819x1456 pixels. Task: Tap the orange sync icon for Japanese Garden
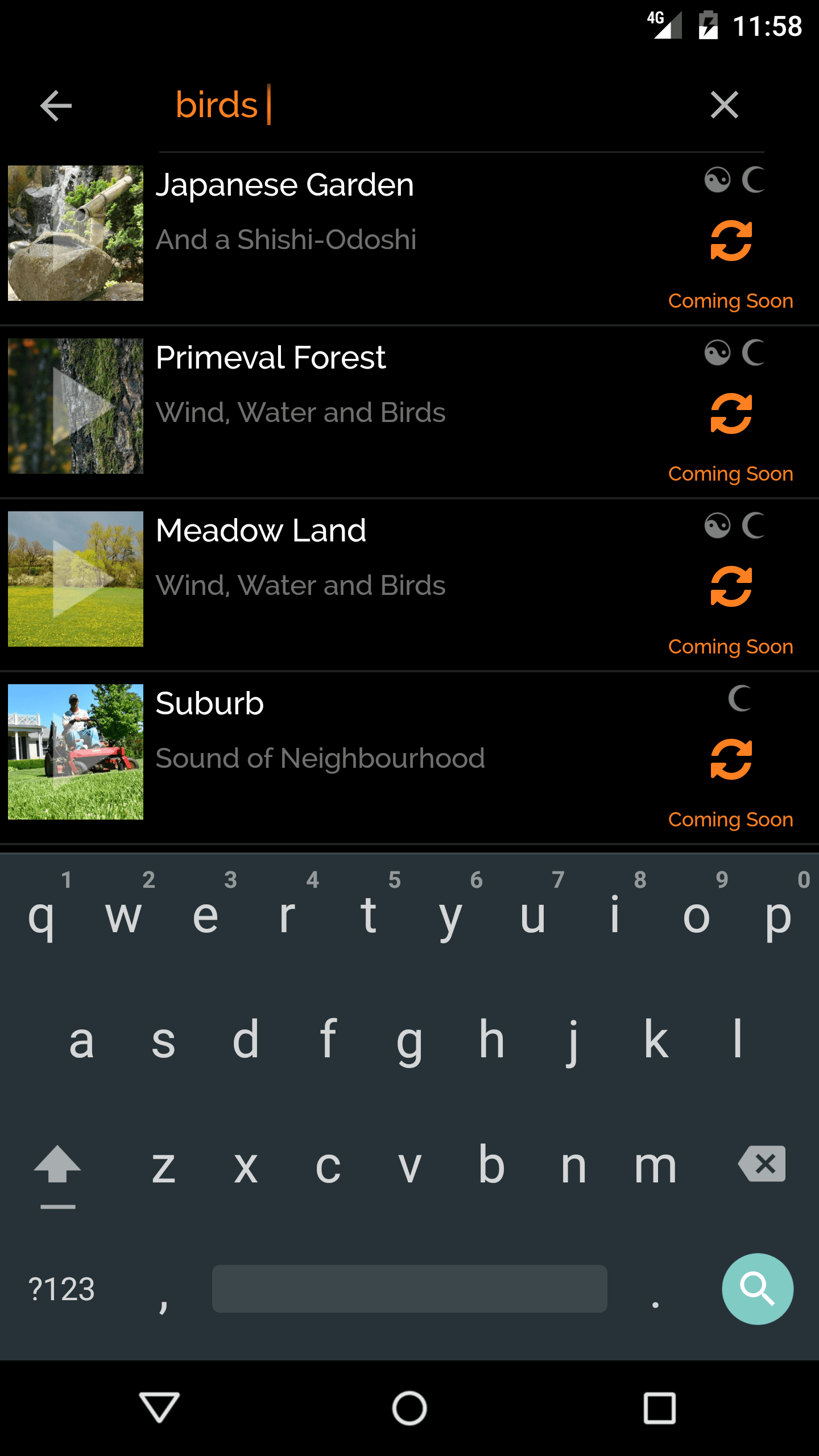click(731, 241)
